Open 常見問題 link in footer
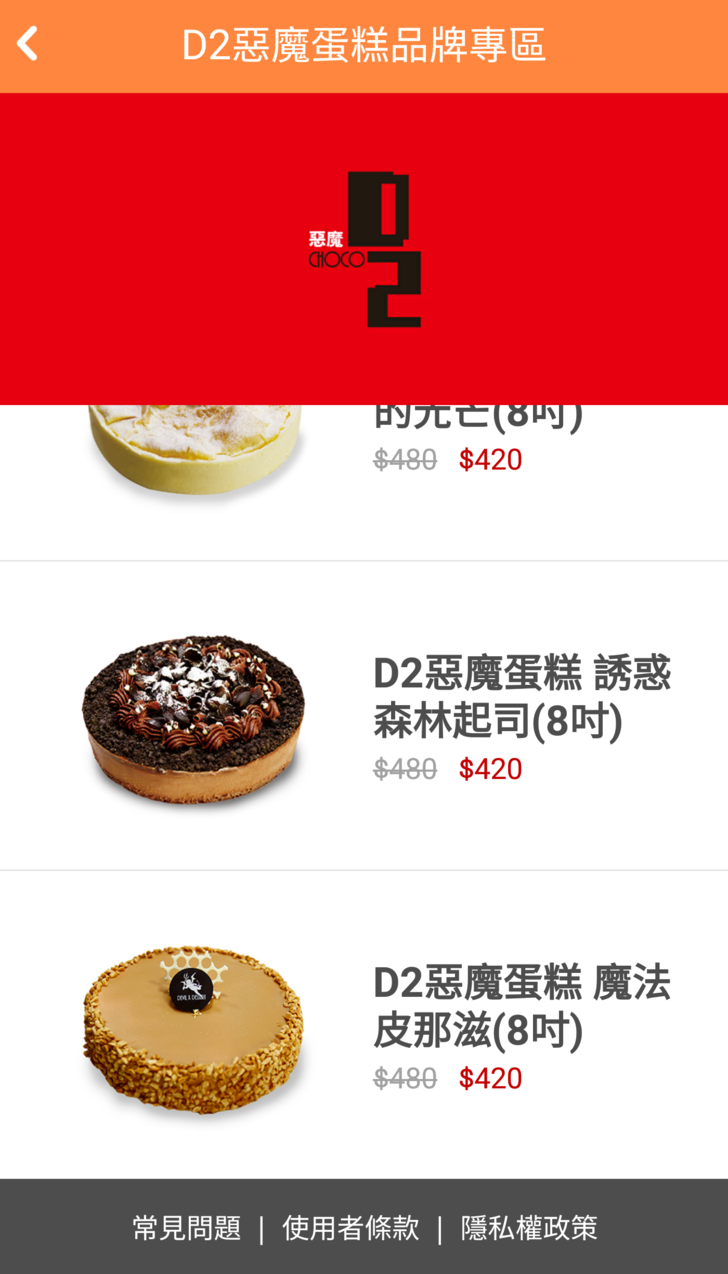 (187, 1228)
